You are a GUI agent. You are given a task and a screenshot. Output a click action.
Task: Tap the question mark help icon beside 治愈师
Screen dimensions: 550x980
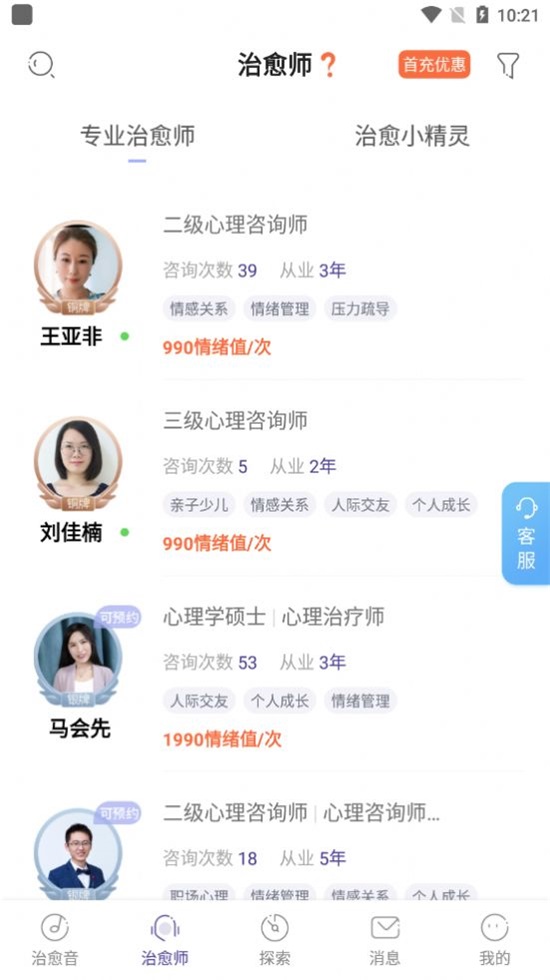pyautogui.click(x=328, y=64)
